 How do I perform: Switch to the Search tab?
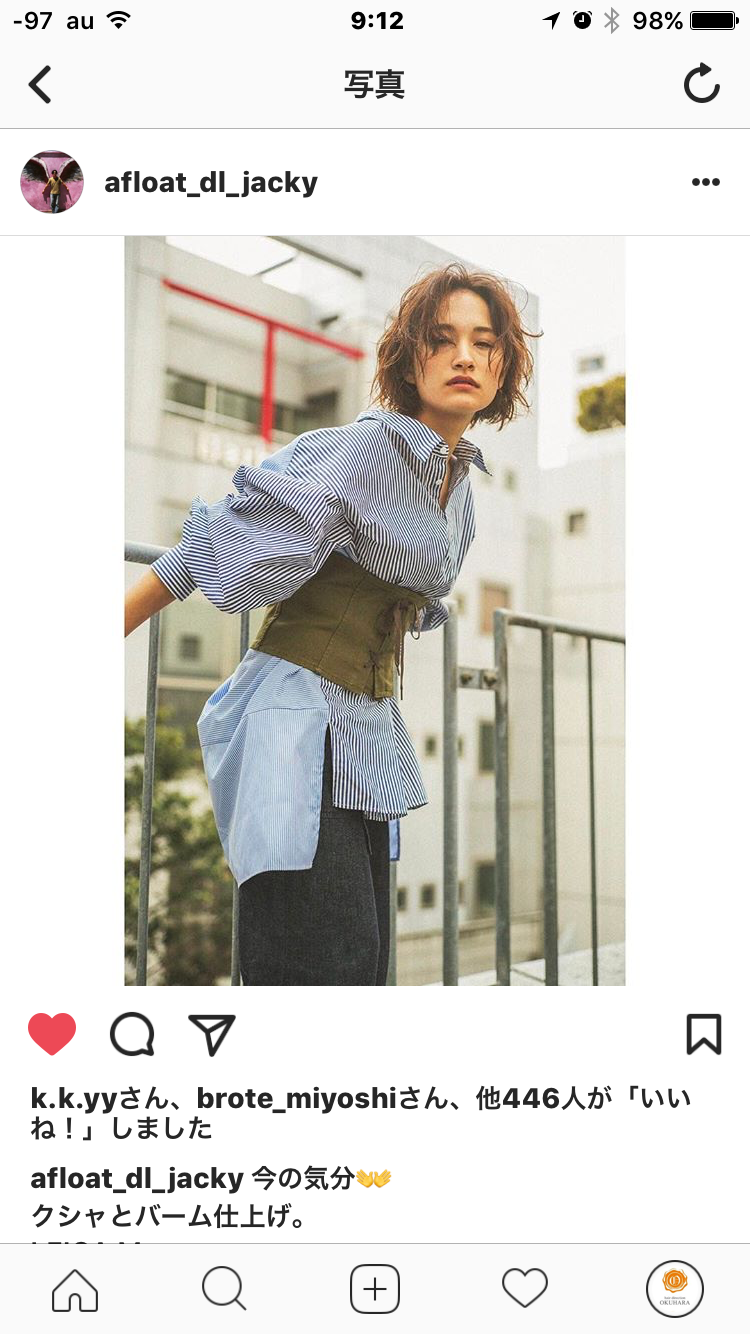224,1289
